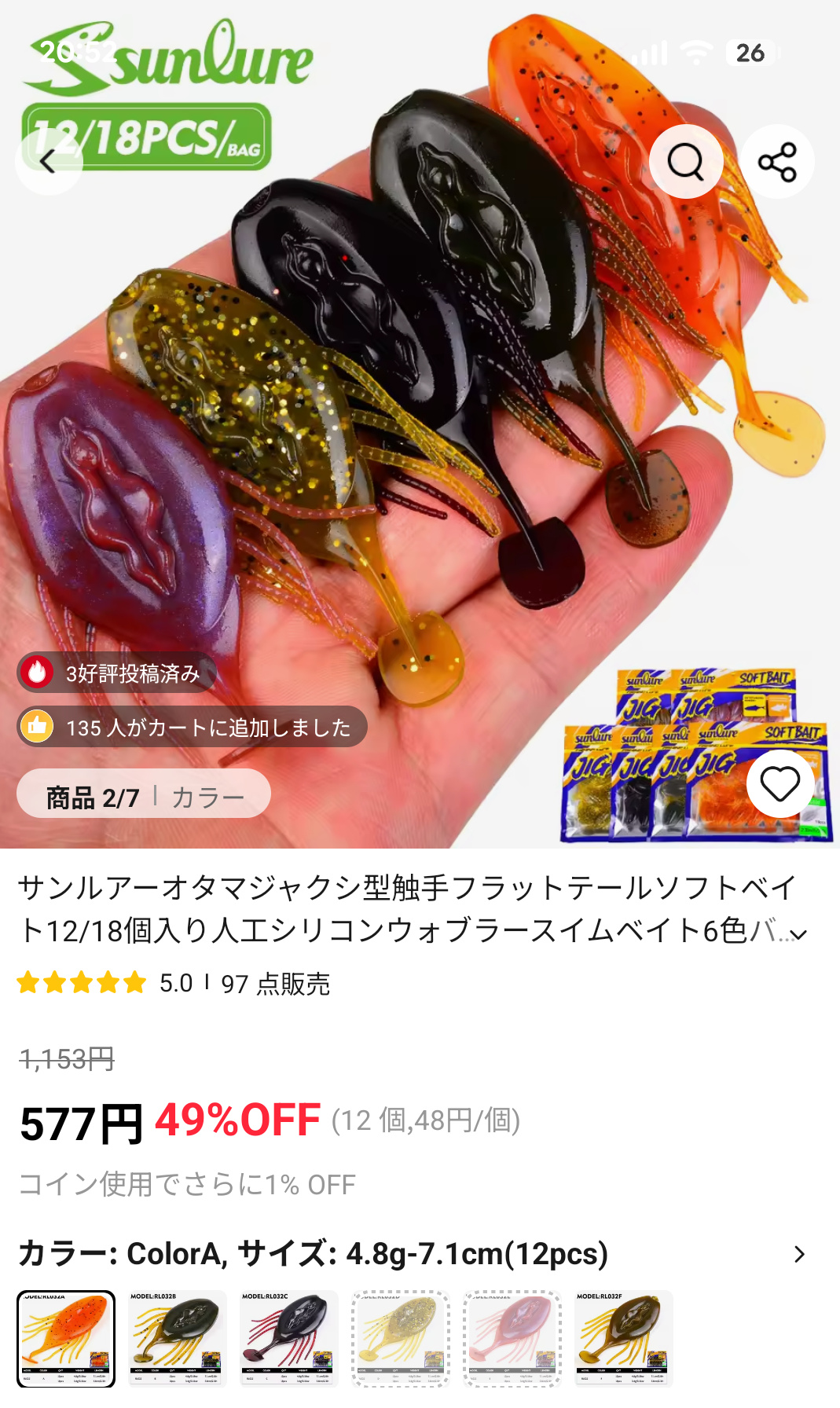Go back using the arrow icon
The height and width of the screenshot is (1408, 840).
point(49,162)
